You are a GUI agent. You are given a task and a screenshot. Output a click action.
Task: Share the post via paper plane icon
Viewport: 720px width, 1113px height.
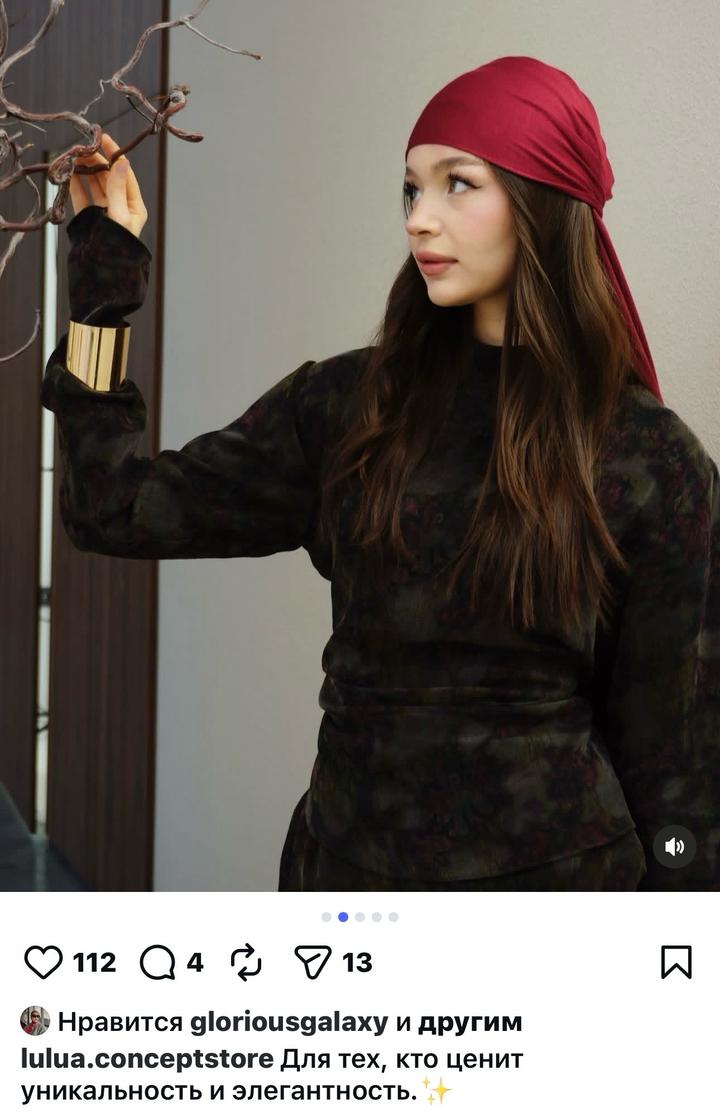[x=313, y=962]
